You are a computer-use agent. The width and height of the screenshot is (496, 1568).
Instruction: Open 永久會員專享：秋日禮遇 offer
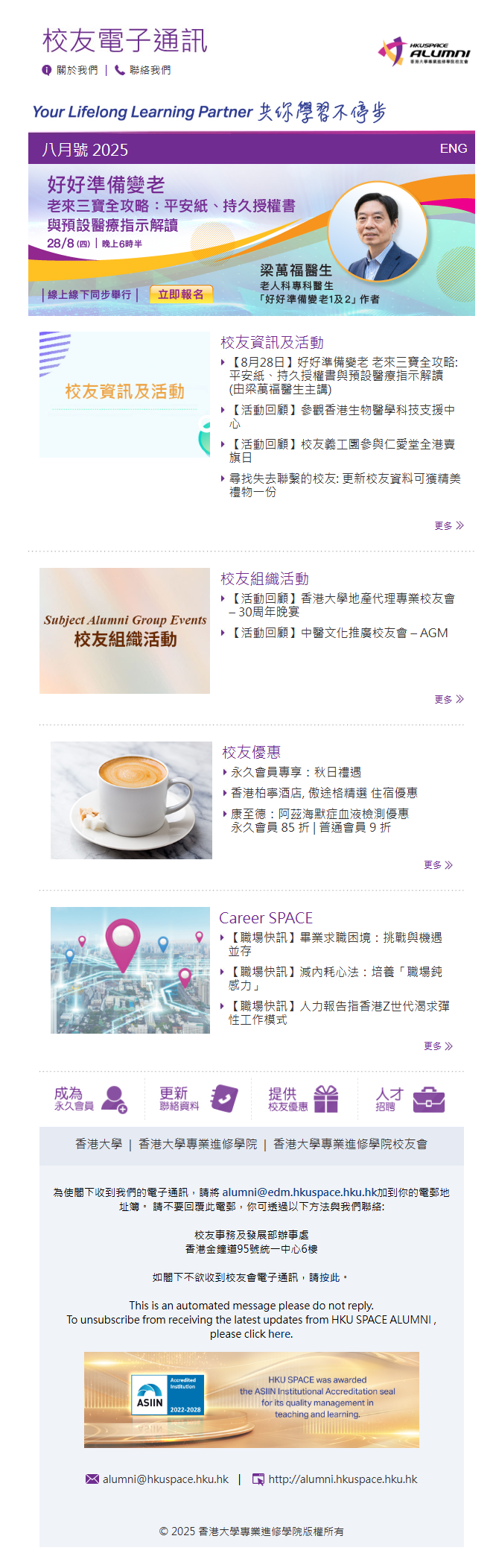tap(296, 772)
